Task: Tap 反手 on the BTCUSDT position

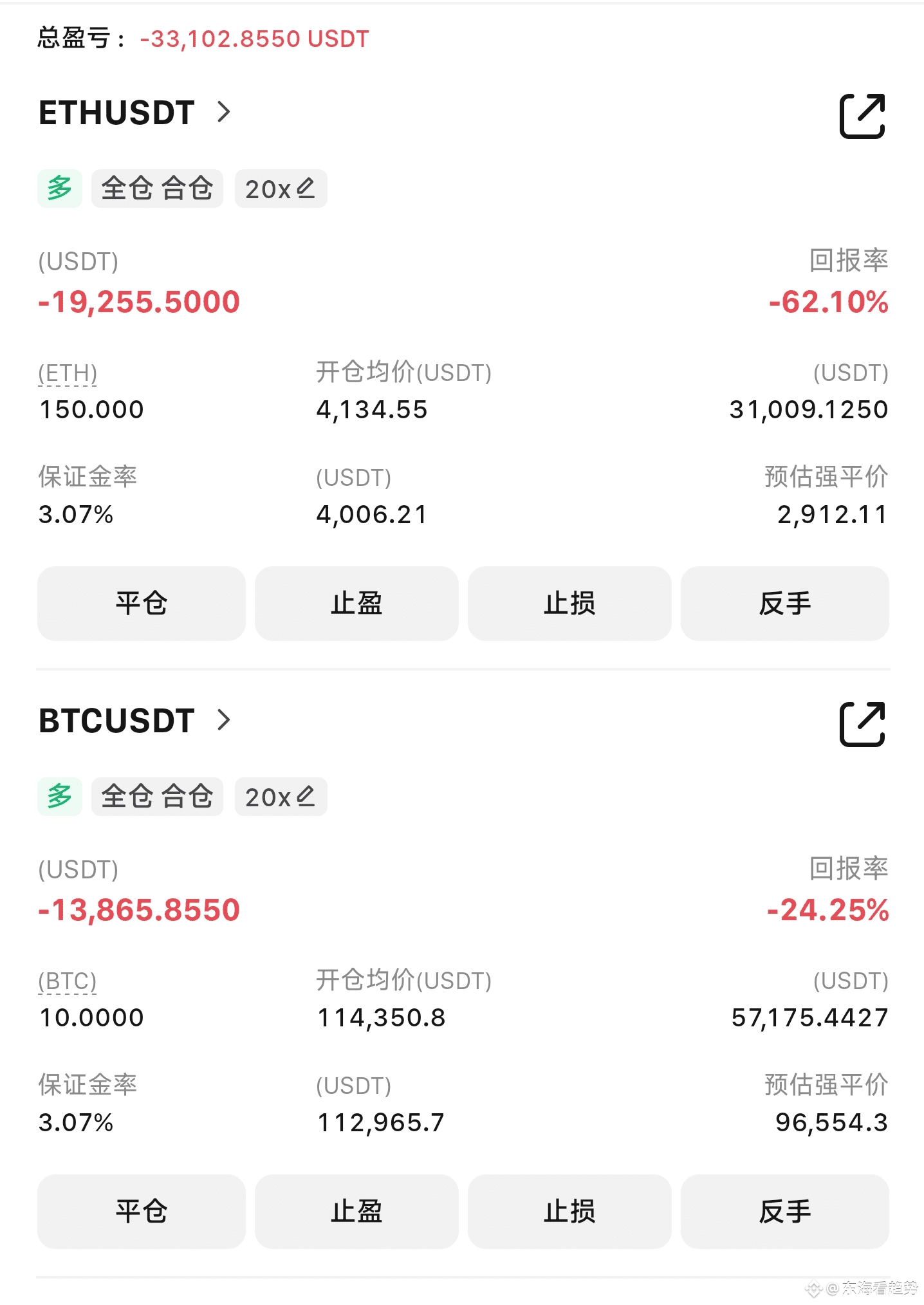Action: point(784,1211)
